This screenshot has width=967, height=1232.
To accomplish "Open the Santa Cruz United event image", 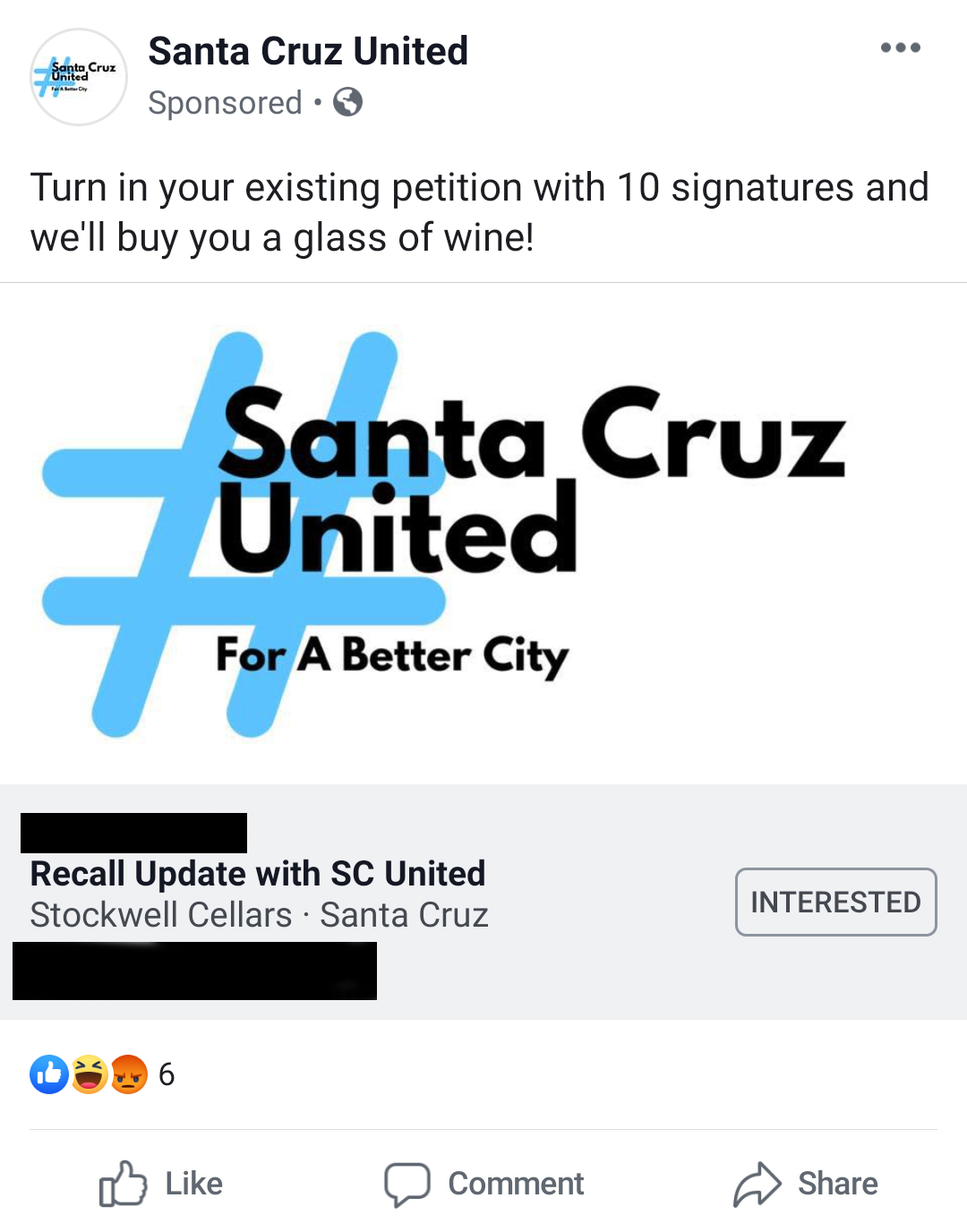I will click(483, 534).
